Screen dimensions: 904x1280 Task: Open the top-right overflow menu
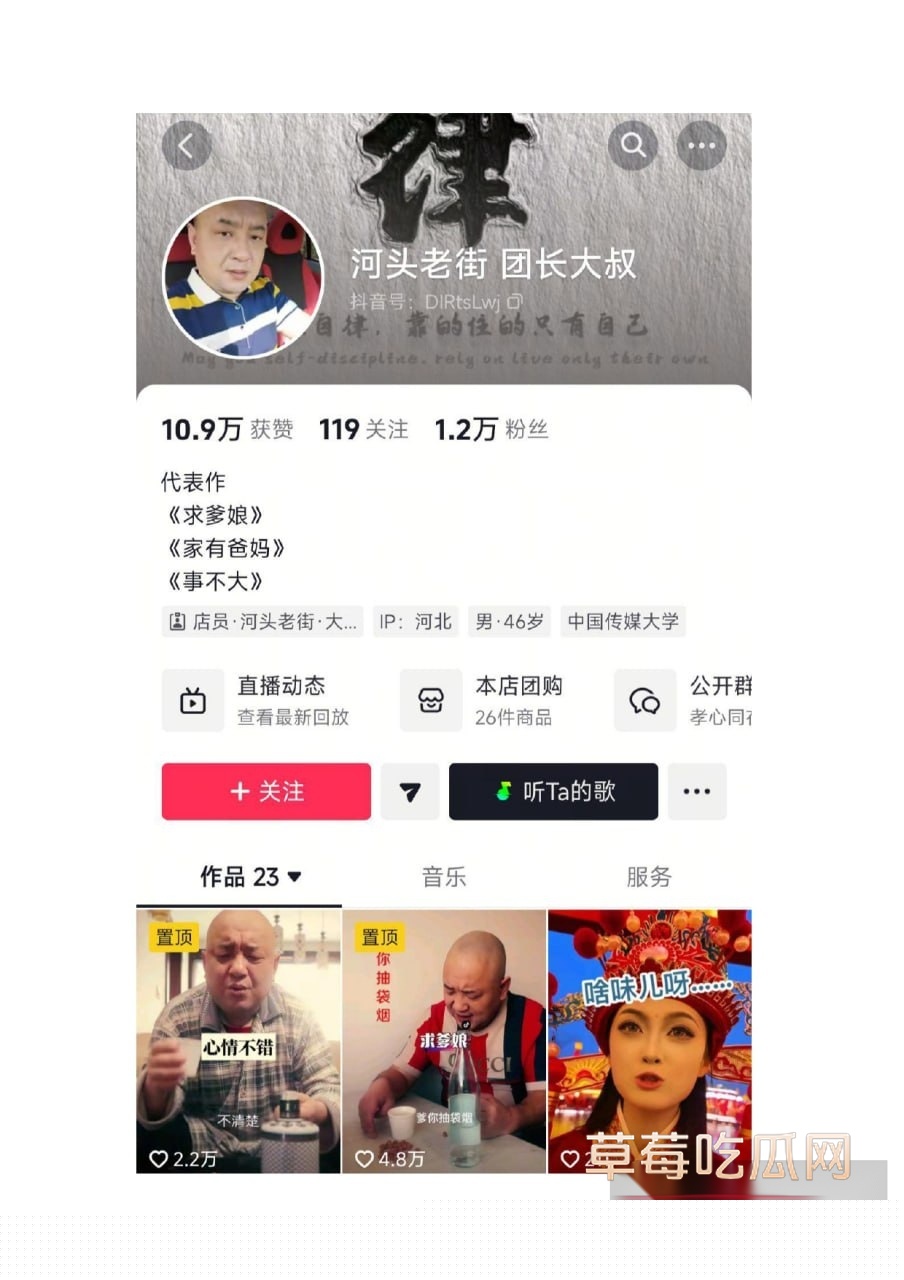pyautogui.click(x=701, y=146)
